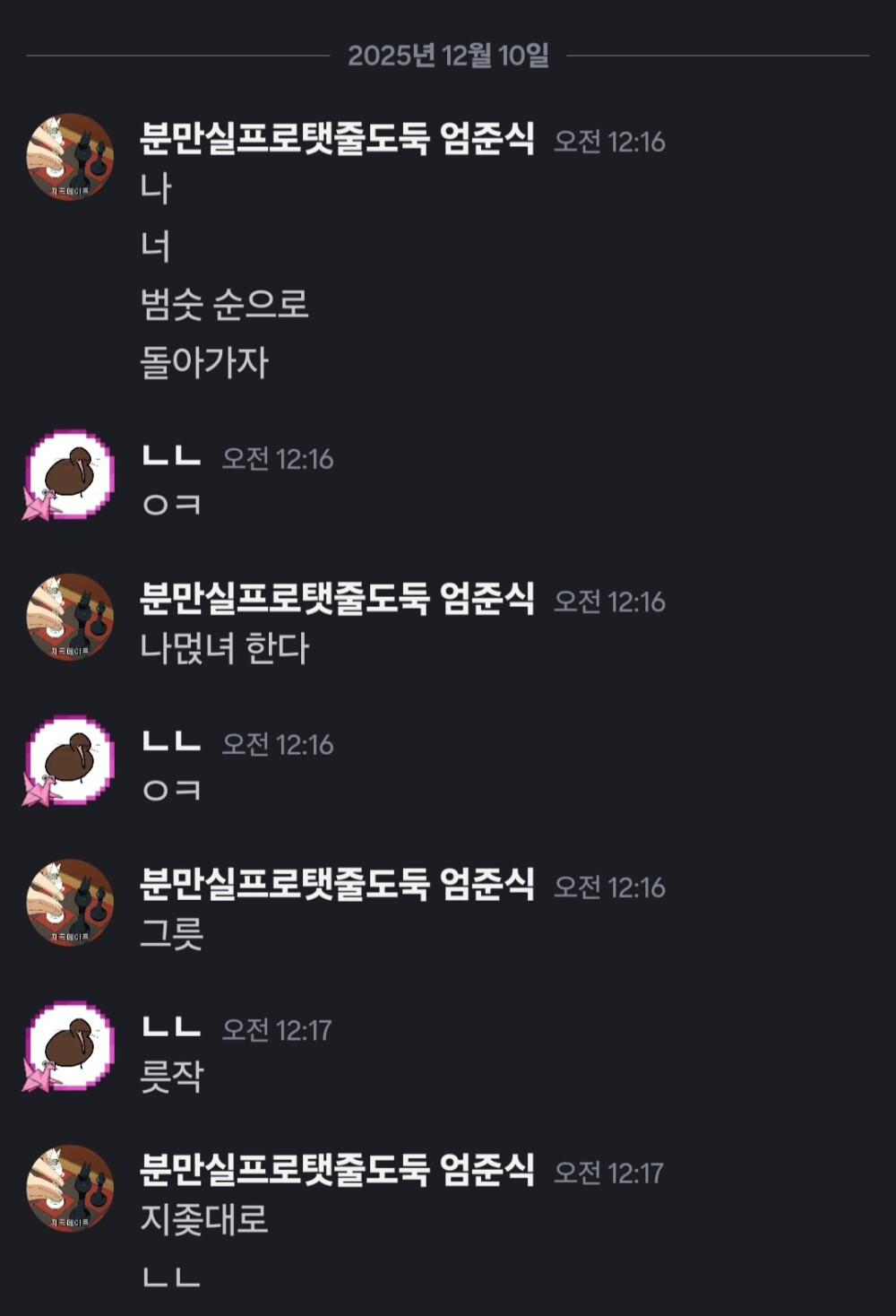Open ㄴㄴ's avatar beside the "릇작" message
This screenshot has height=1316, width=896.
tap(70, 1045)
